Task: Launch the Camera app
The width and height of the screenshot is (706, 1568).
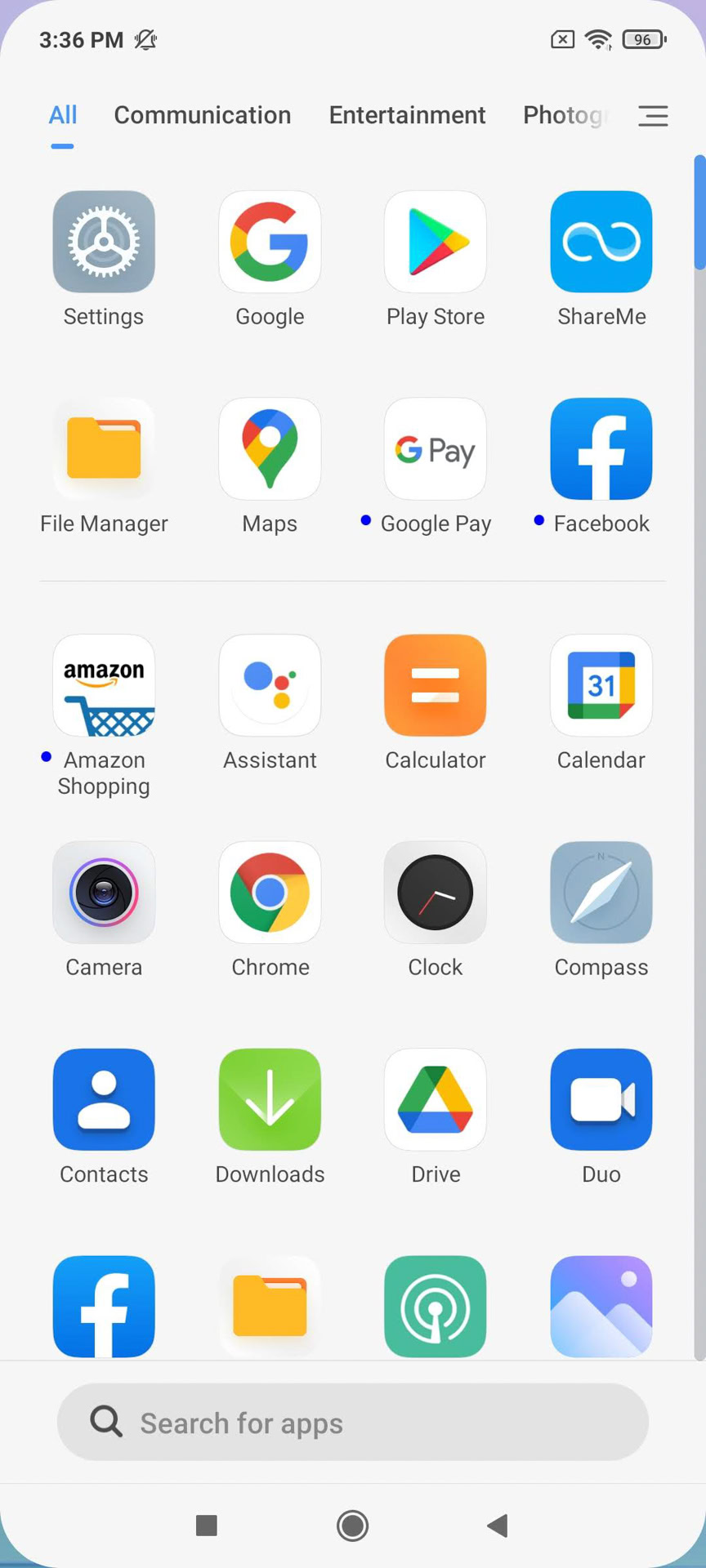Action: 104,893
